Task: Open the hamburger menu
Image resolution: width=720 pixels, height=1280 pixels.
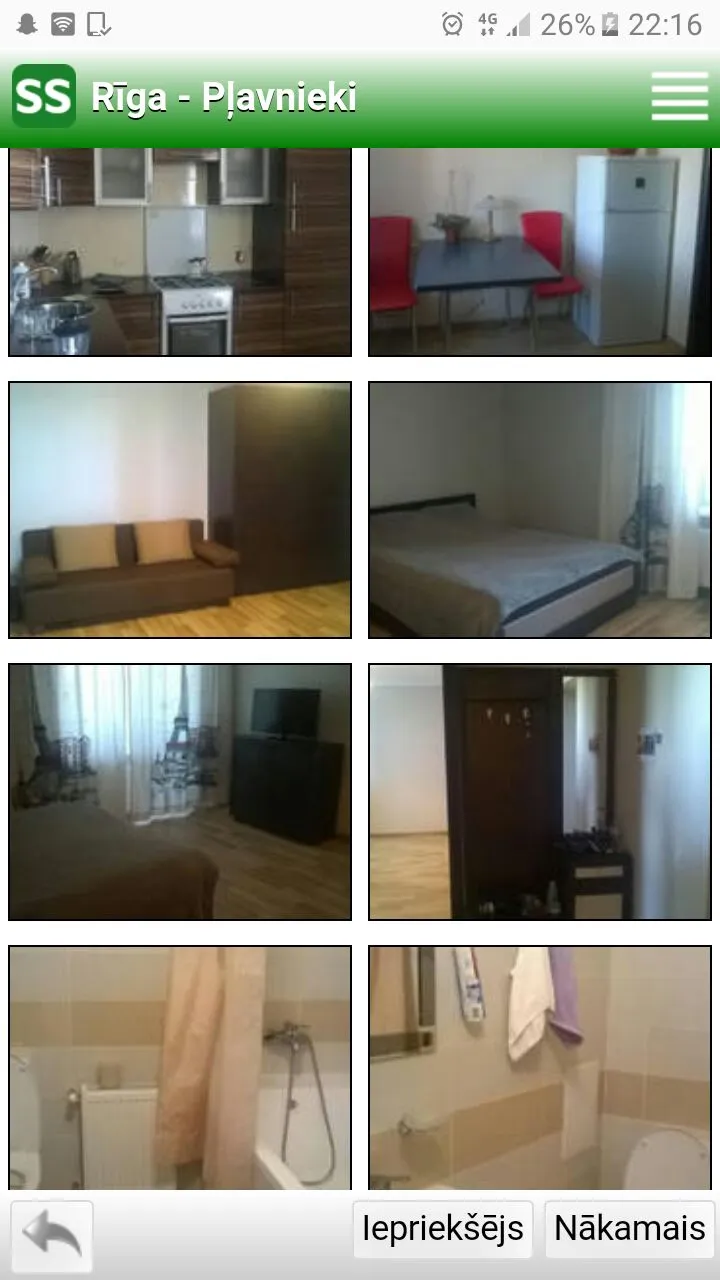Action: [x=680, y=97]
